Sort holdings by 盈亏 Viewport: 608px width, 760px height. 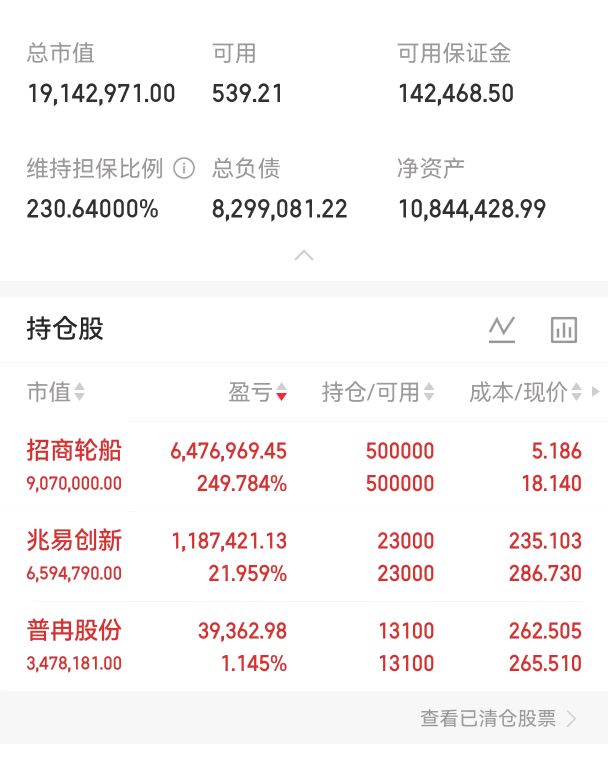tap(258, 393)
